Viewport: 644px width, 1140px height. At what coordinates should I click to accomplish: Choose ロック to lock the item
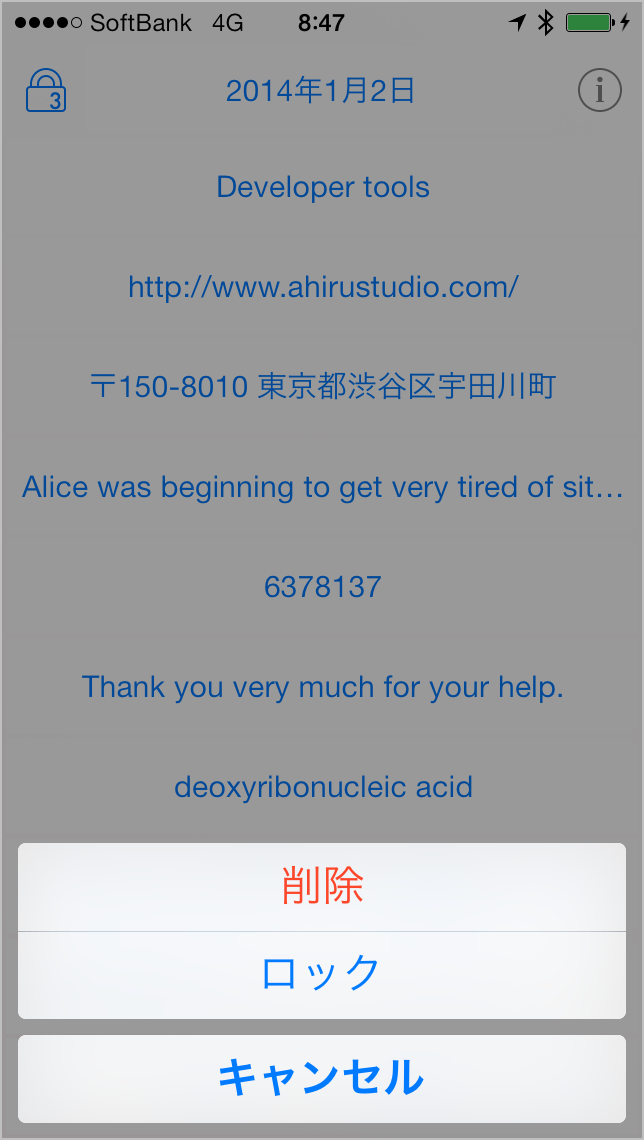(322, 974)
